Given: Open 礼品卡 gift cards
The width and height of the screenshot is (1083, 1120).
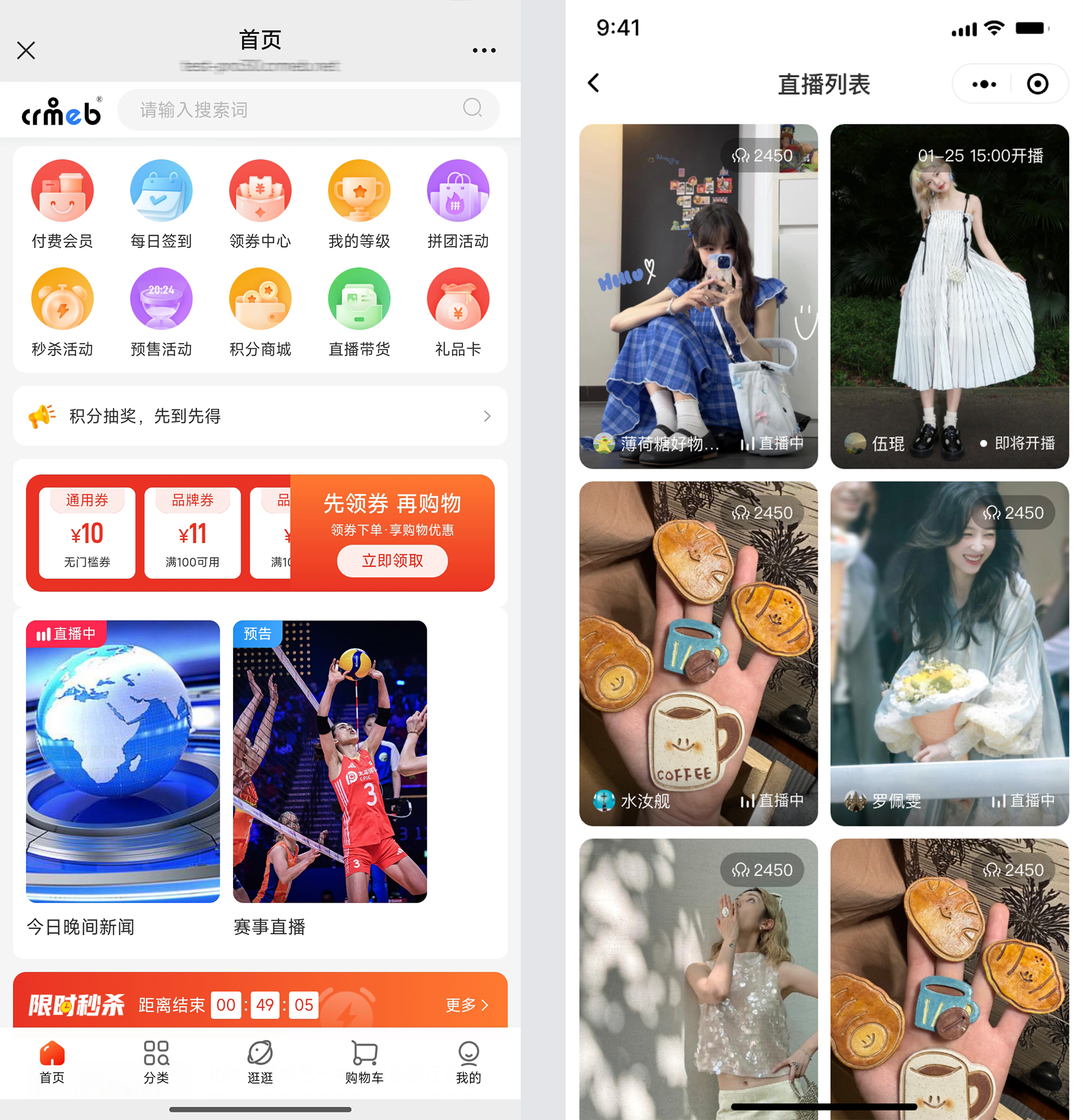Looking at the screenshot, I should 458,312.
